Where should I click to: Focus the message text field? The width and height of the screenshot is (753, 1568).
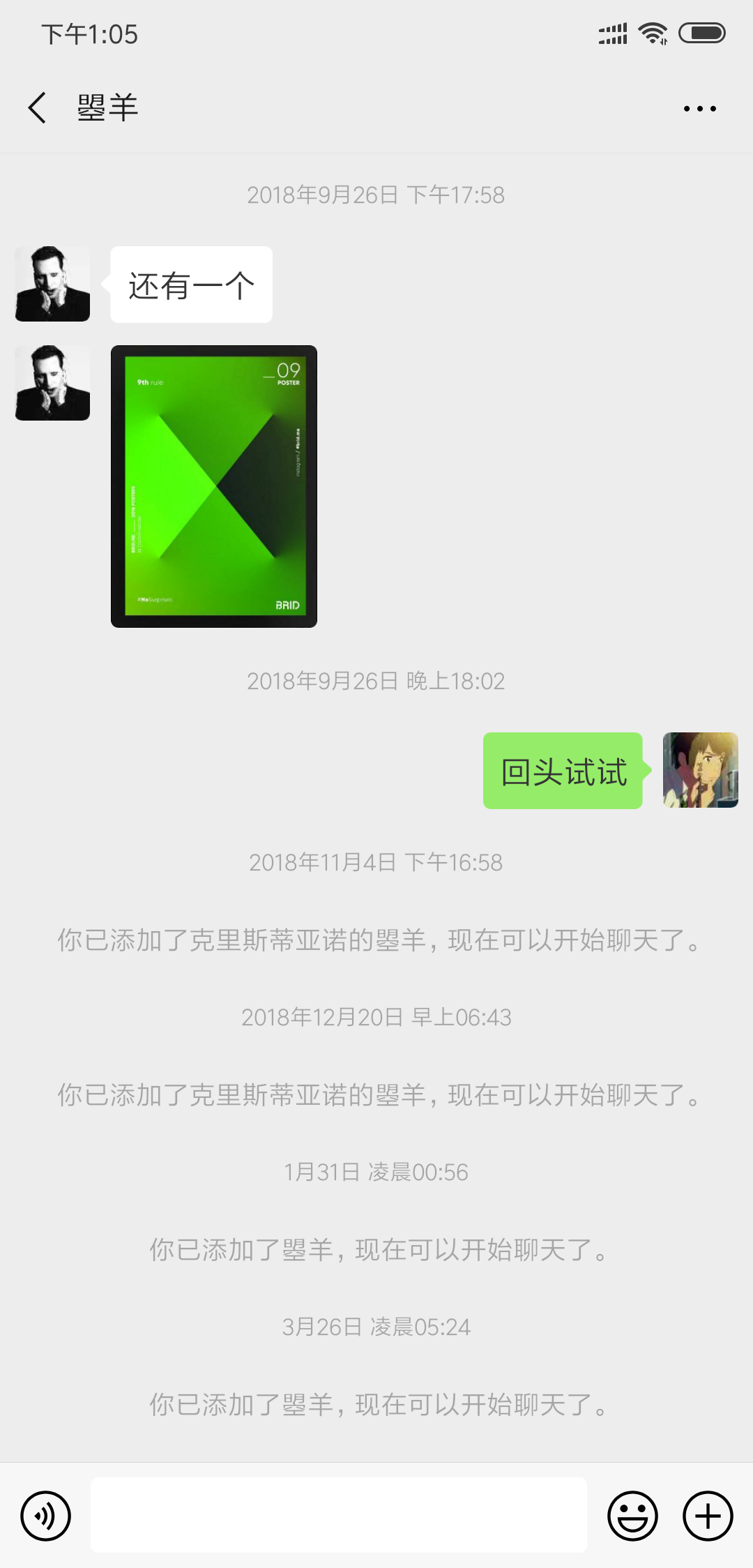coord(338,1516)
